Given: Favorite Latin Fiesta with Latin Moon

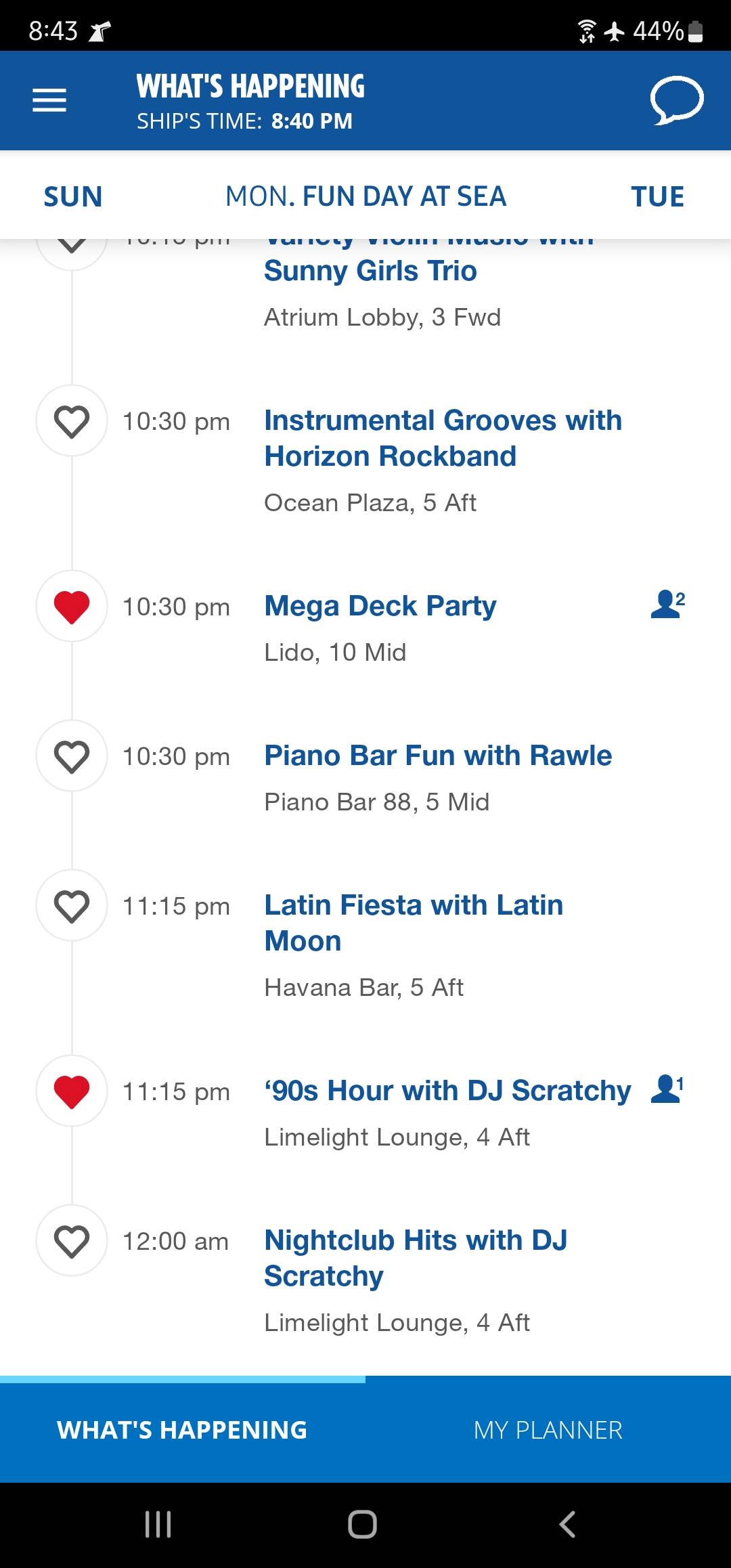Looking at the screenshot, I should pos(72,906).
